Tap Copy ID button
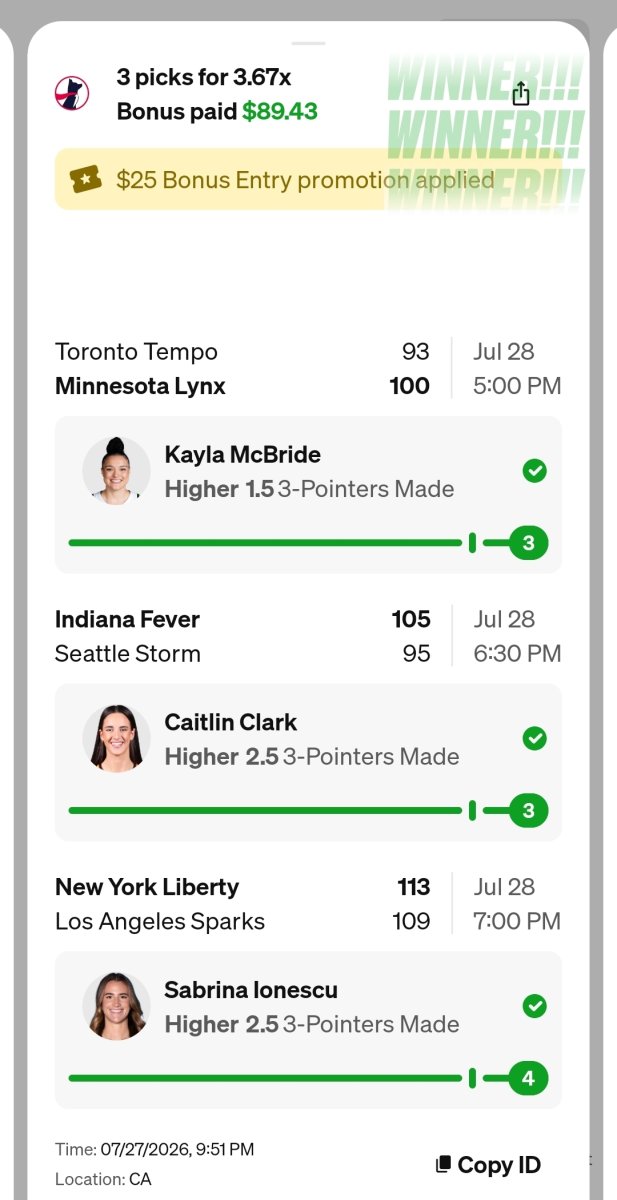 pos(489,1165)
